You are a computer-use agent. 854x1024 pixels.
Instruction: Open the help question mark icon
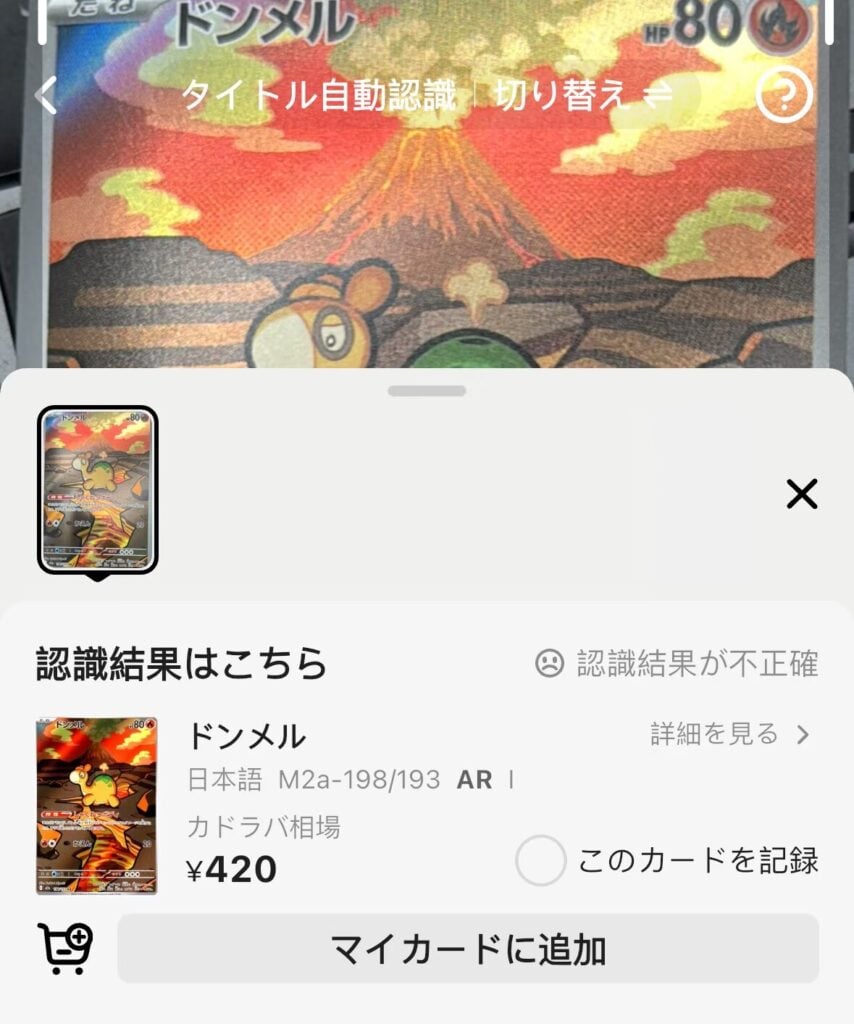[x=784, y=96]
